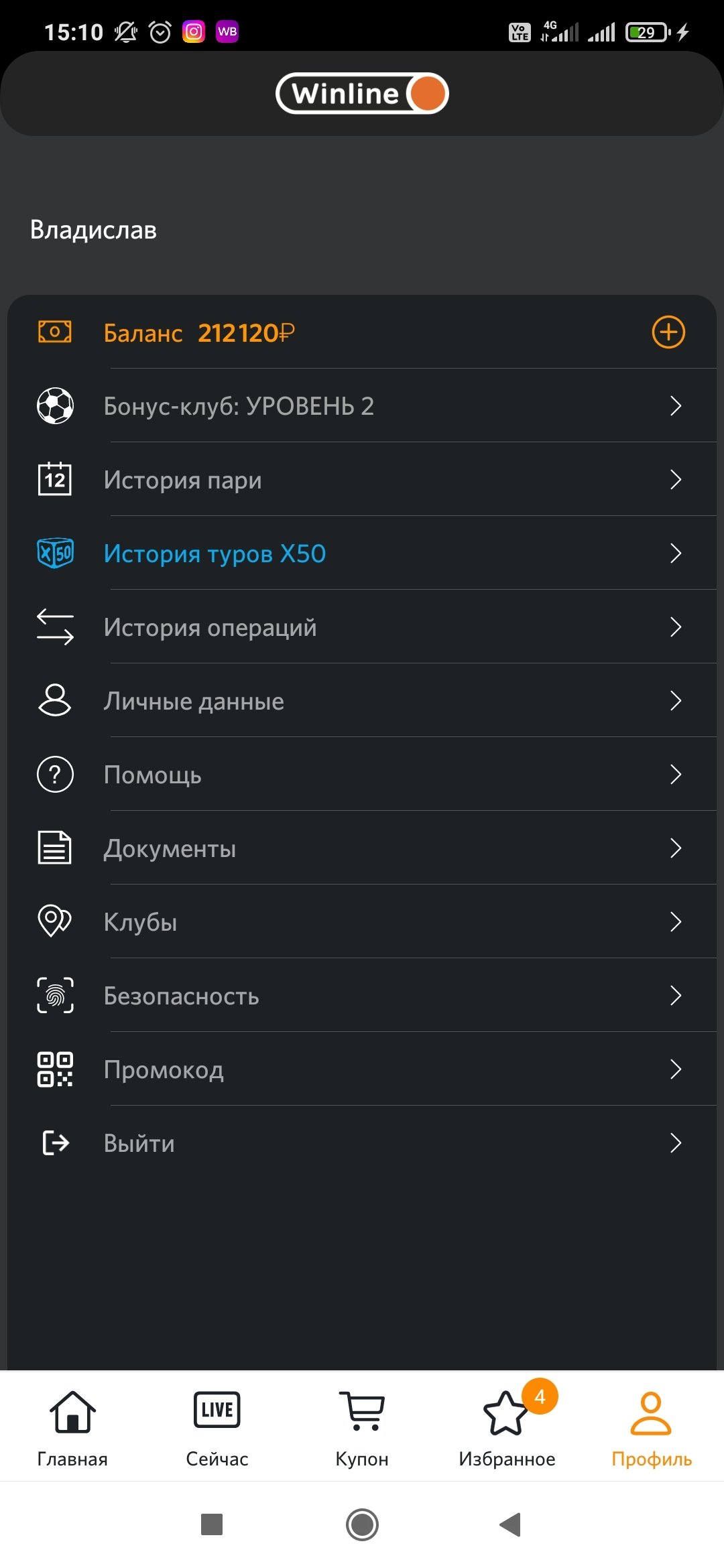View История туров X50
Image resolution: width=724 pixels, height=1568 pixels.
pos(362,553)
